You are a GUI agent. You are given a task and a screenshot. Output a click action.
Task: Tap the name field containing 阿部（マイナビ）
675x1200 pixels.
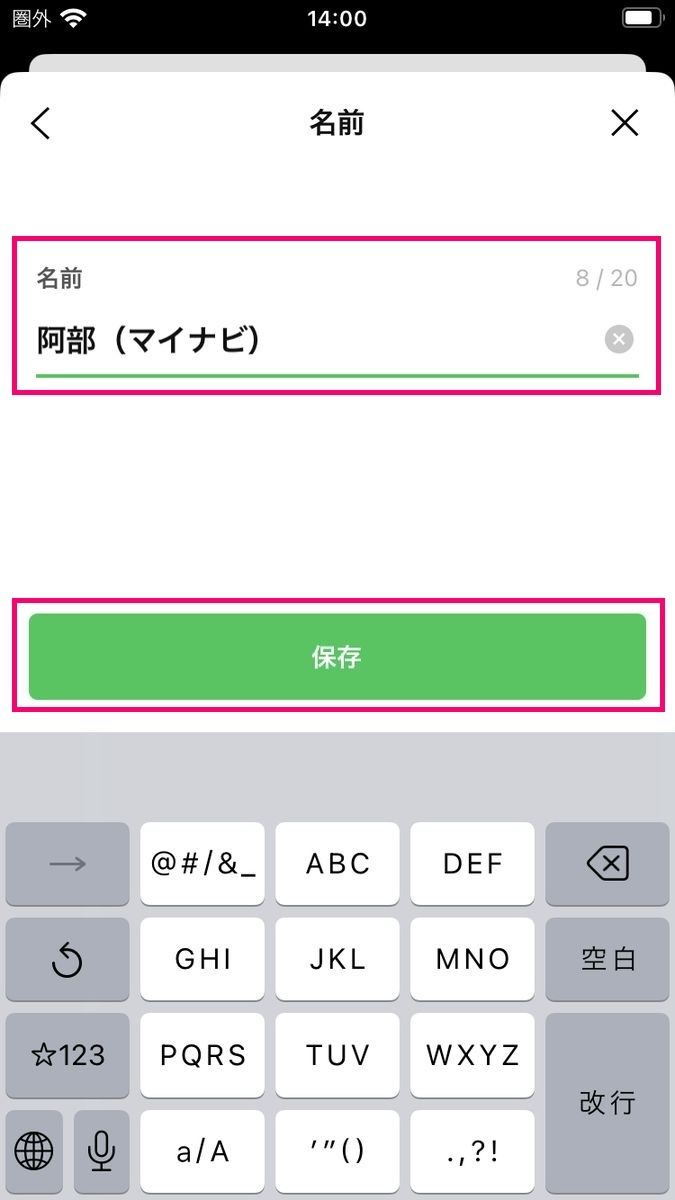pos(318,340)
